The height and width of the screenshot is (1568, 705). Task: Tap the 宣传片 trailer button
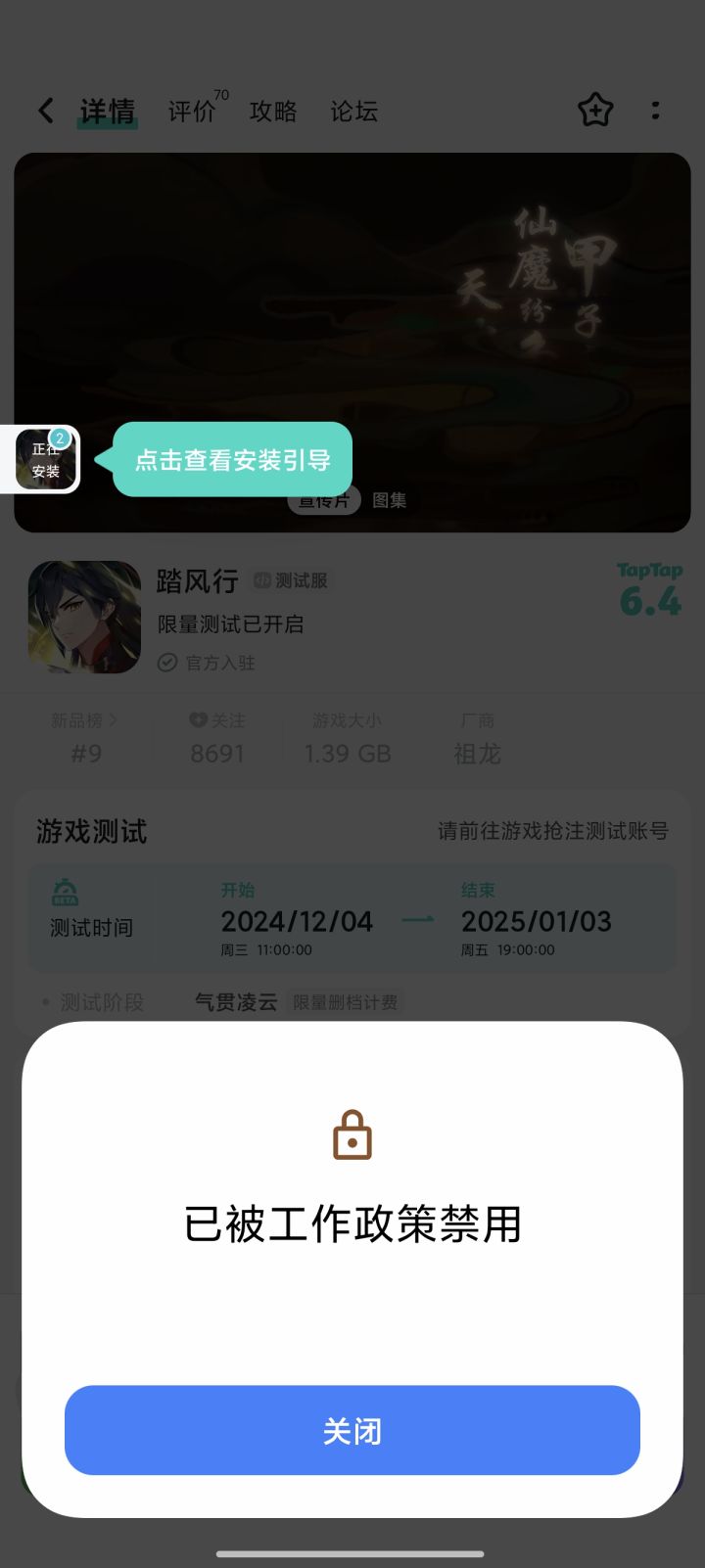pos(324,500)
